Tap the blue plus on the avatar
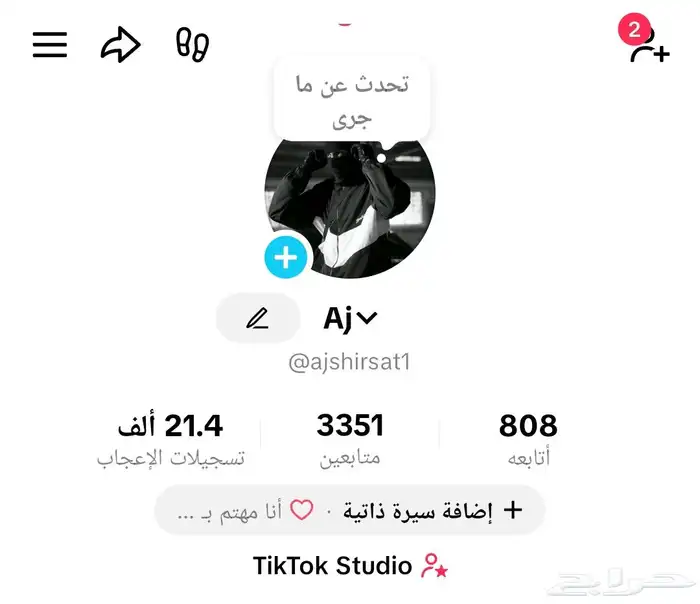Screen dimensions: 700x604 coord(285,258)
